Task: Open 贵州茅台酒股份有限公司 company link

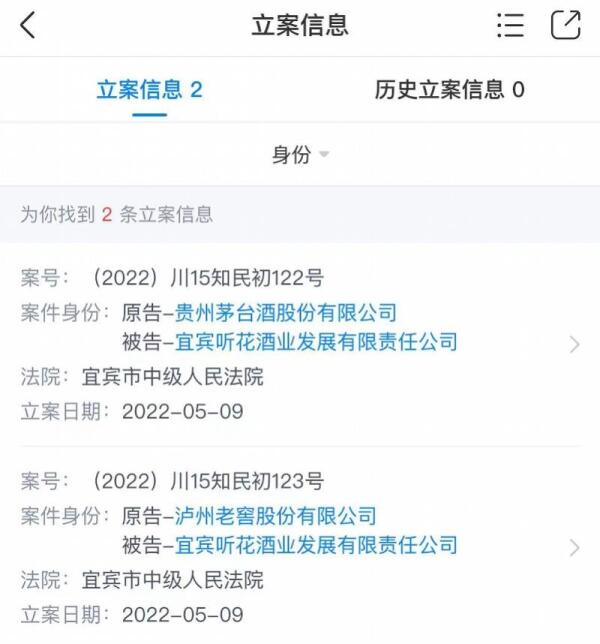Action: (x=286, y=313)
